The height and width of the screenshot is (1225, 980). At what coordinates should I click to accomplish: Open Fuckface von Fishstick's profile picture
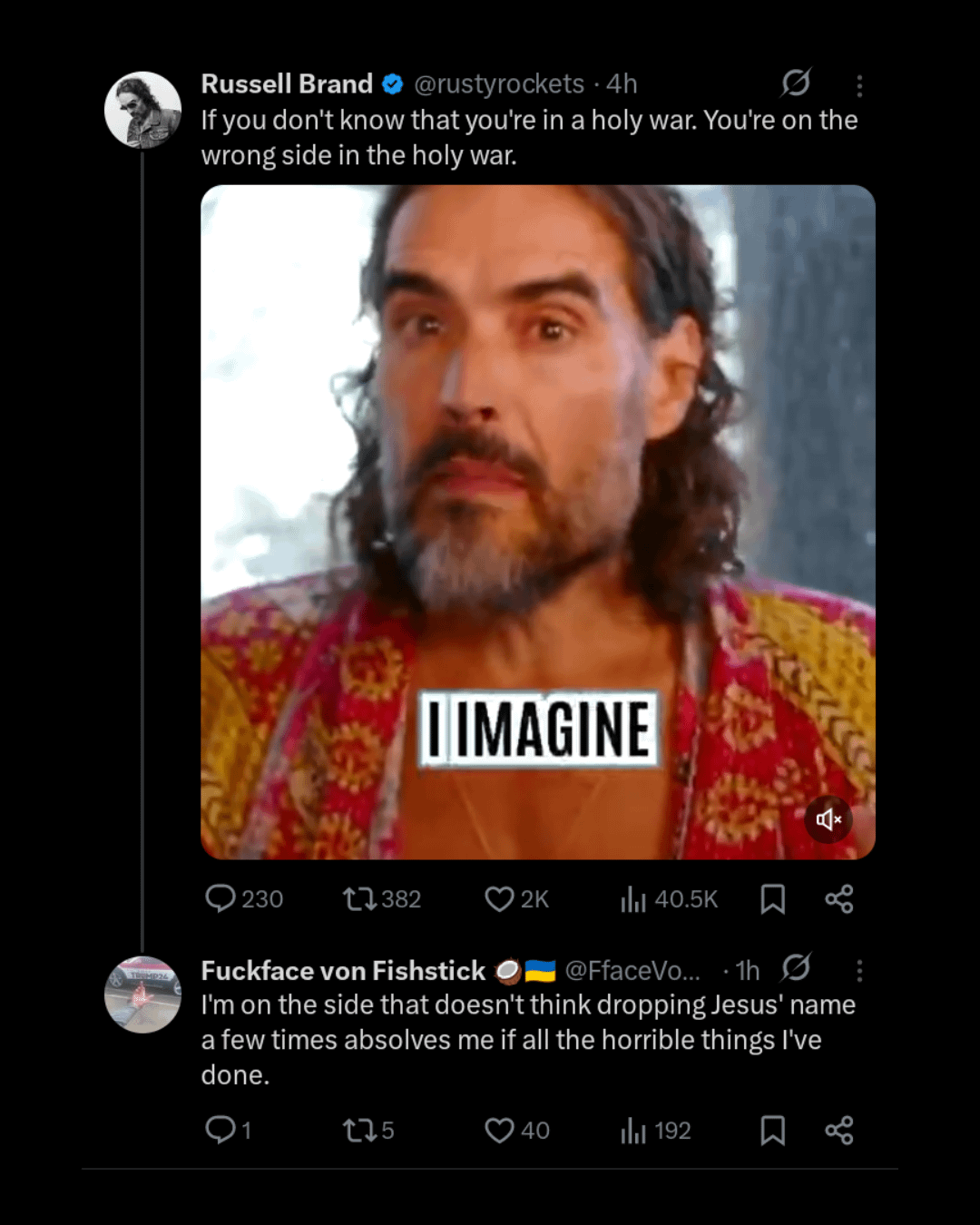(x=142, y=995)
